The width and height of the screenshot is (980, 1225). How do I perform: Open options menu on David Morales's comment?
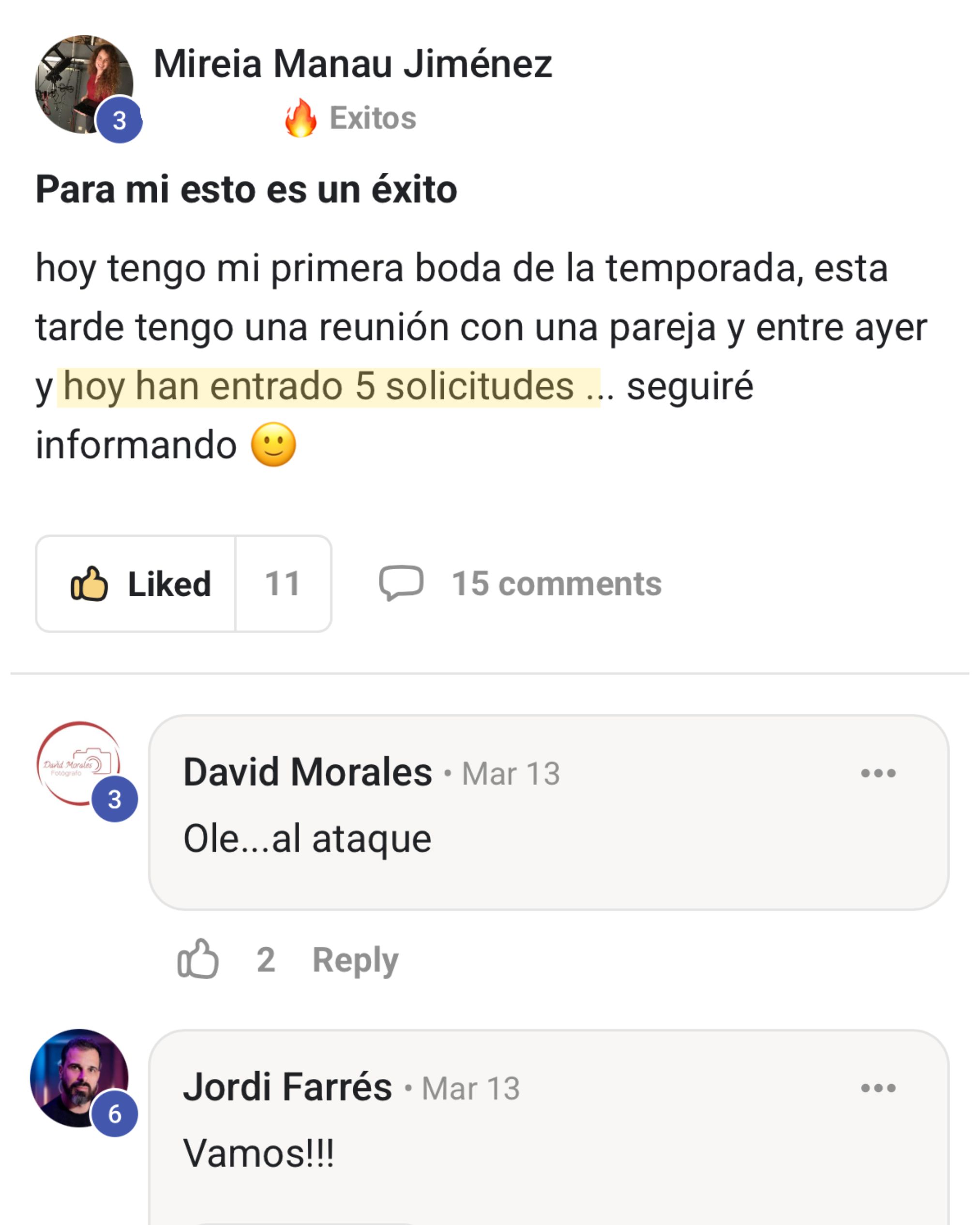[x=878, y=773]
